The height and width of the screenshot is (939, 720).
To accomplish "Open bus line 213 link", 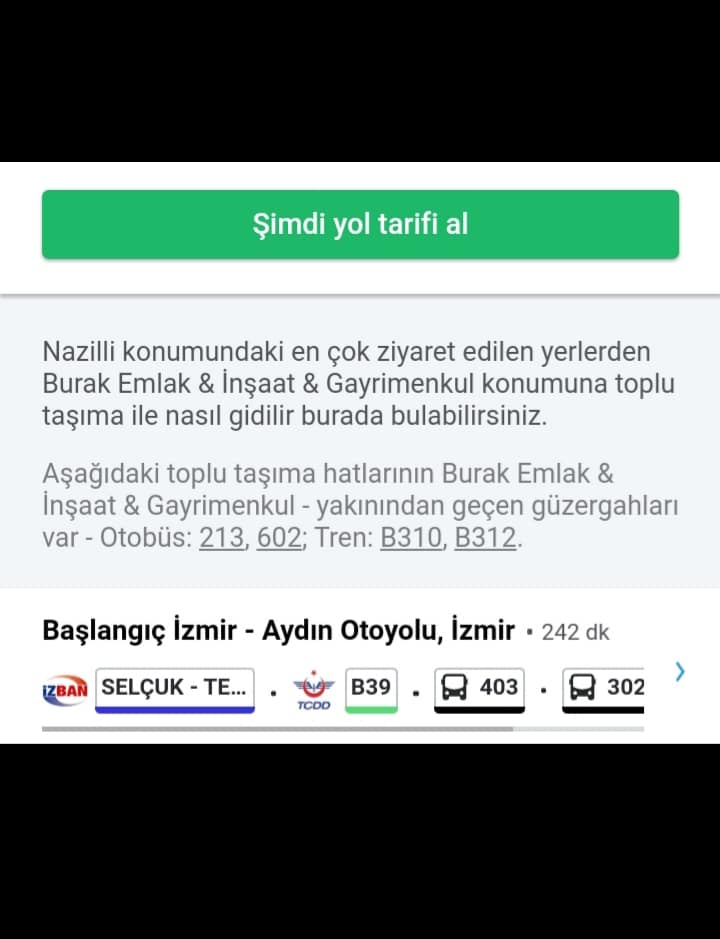I will click(222, 538).
